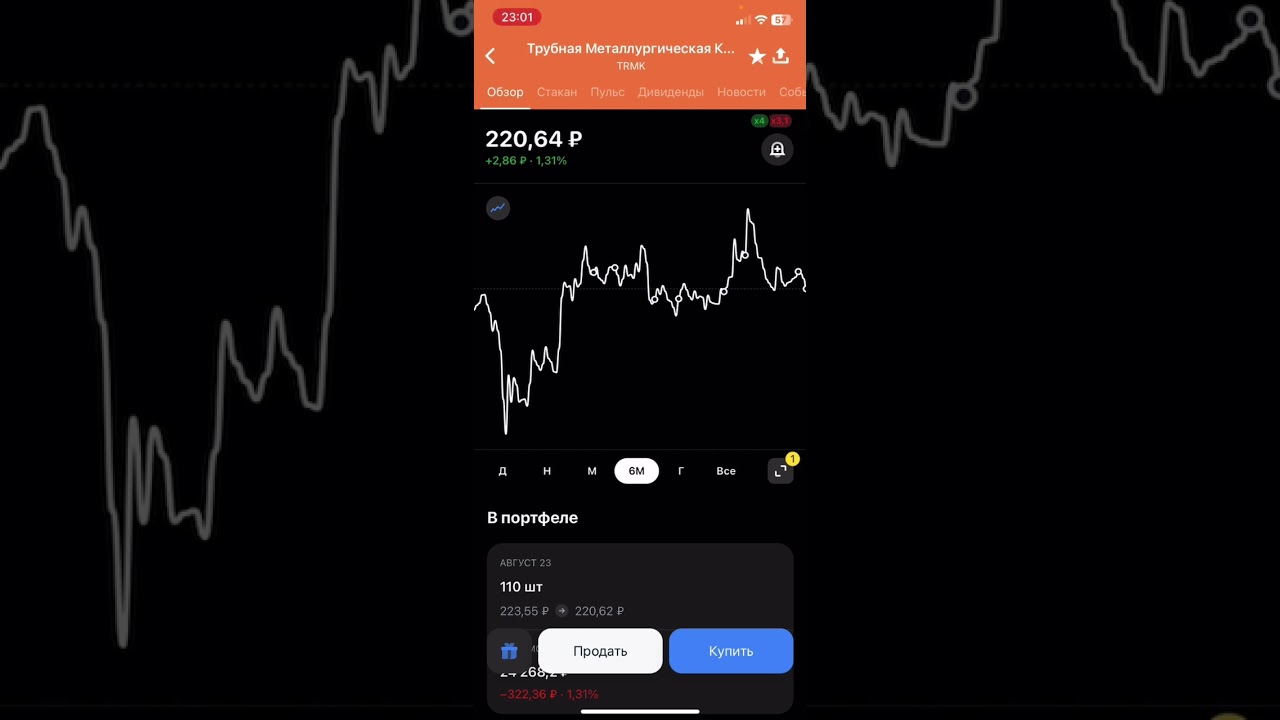
Task: Select the М month chart period
Action: 592,471
